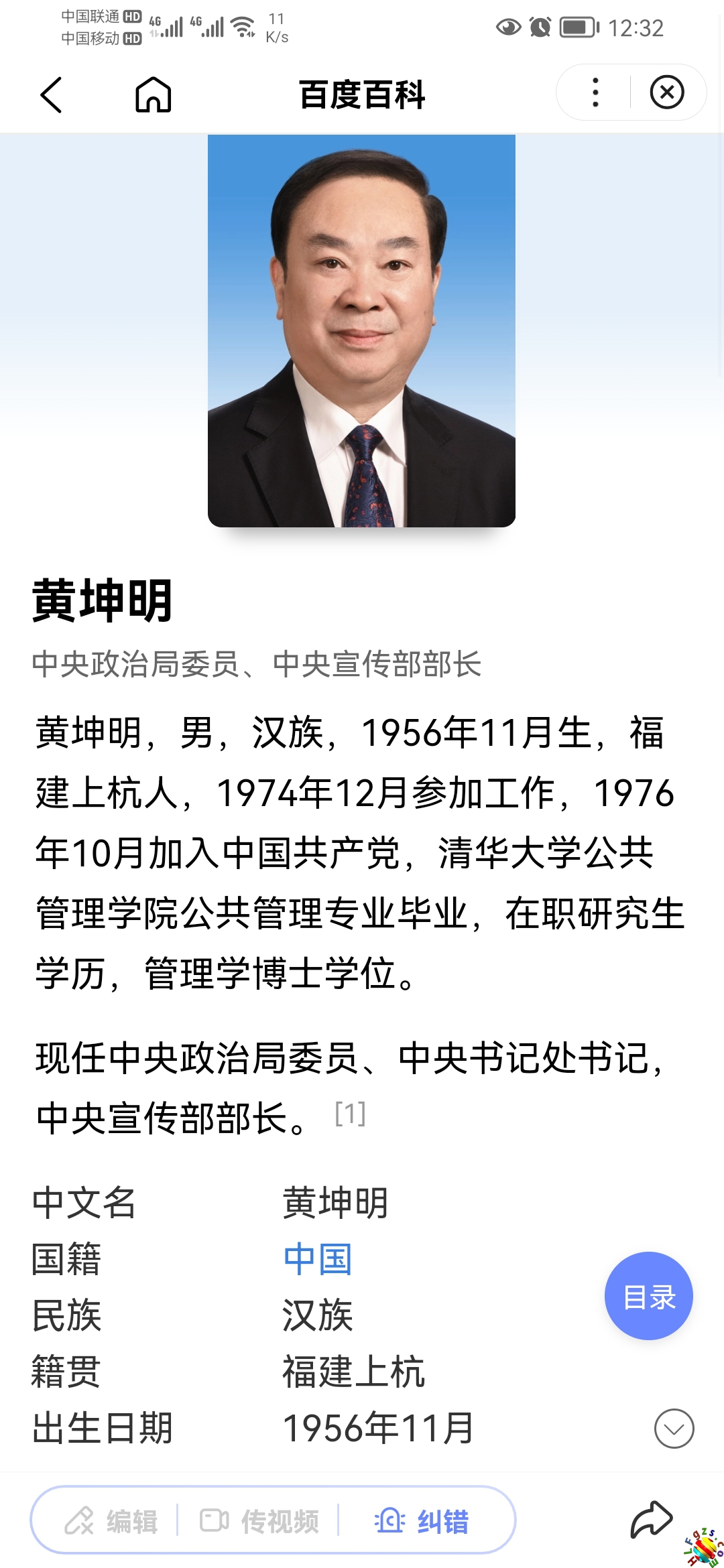Tap 传视频 to upload a video

click(259, 1520)
